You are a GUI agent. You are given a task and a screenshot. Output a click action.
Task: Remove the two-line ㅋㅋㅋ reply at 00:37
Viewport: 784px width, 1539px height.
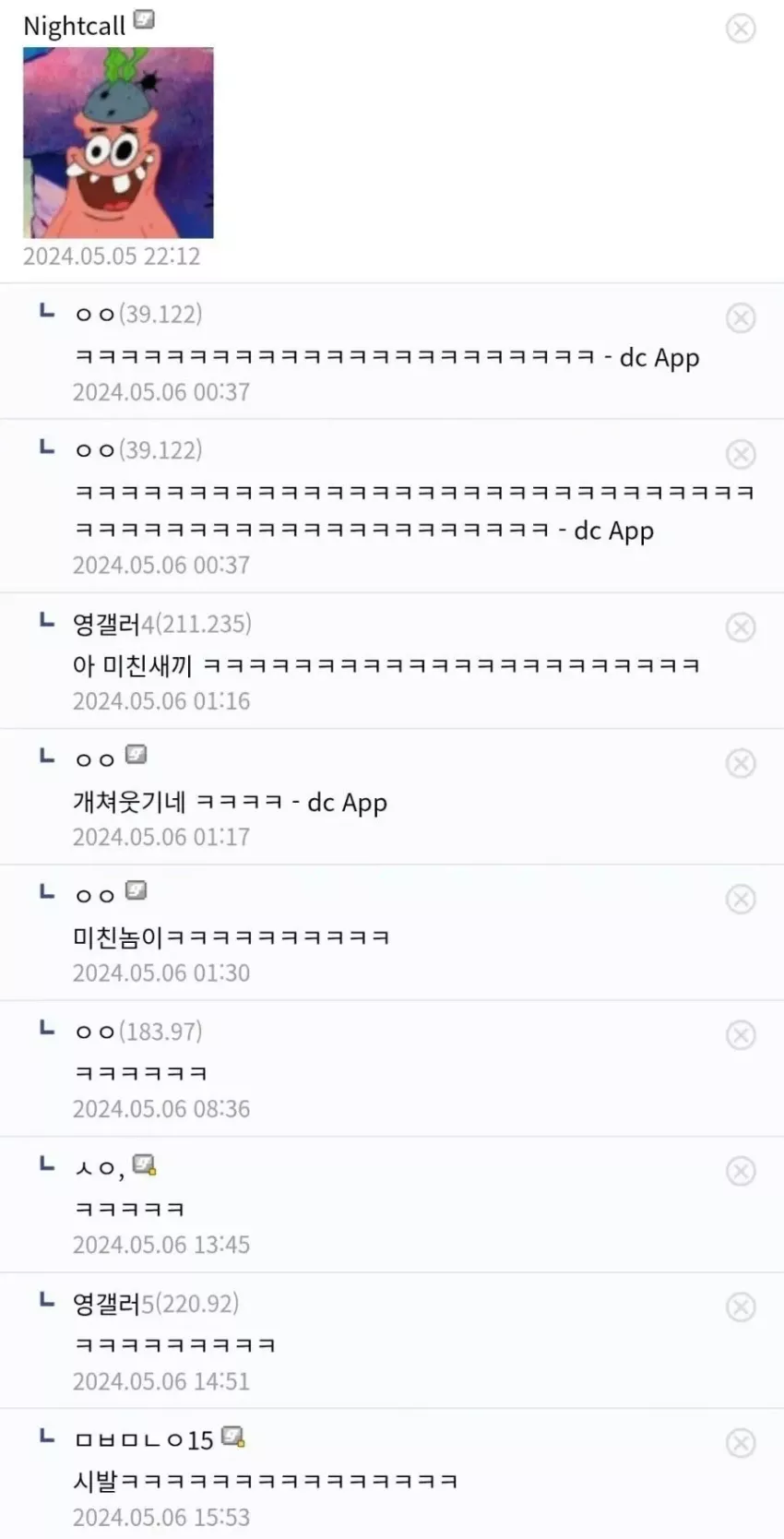(x=741, y=454)
